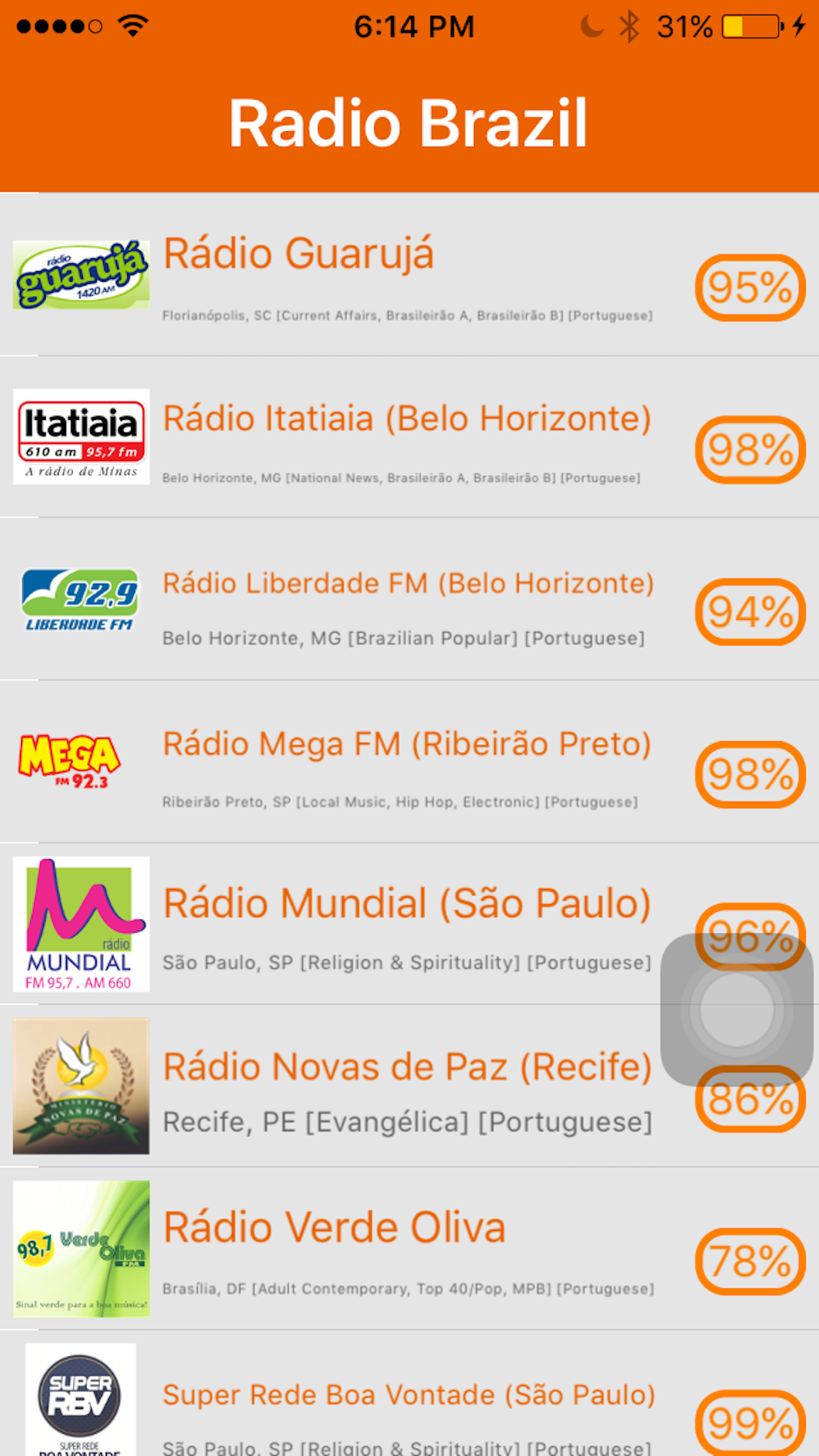This screenshot has height=1456, width=819.
Task: Select Rádio Liberdade FM (Belo Horizonte)
Action: 409,599
